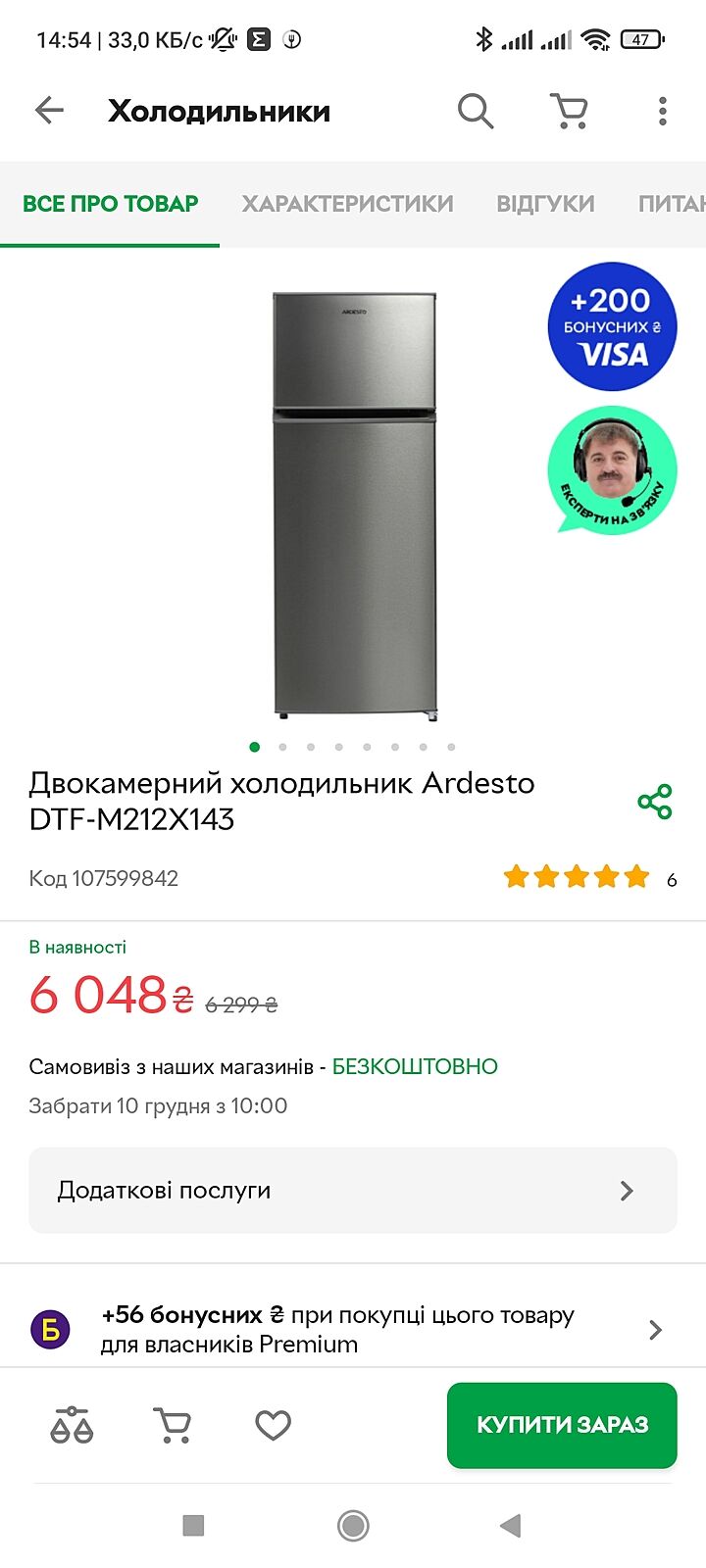Image resolution: width=706 pixels, height=1568 pixels.
Task: Contact experts via the Експерти на зв'язку badge
Action: (612, 470)
